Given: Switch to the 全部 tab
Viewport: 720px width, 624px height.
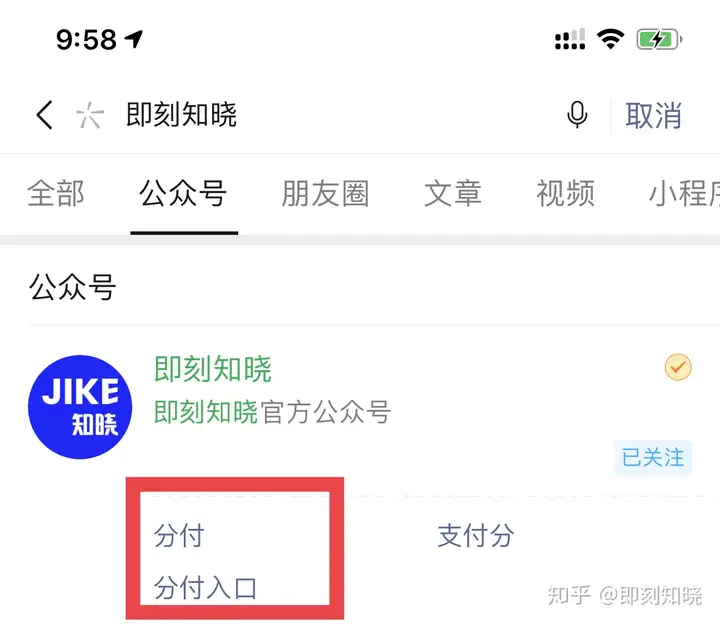Looking at the screenshot, I should tap(55, 193).
